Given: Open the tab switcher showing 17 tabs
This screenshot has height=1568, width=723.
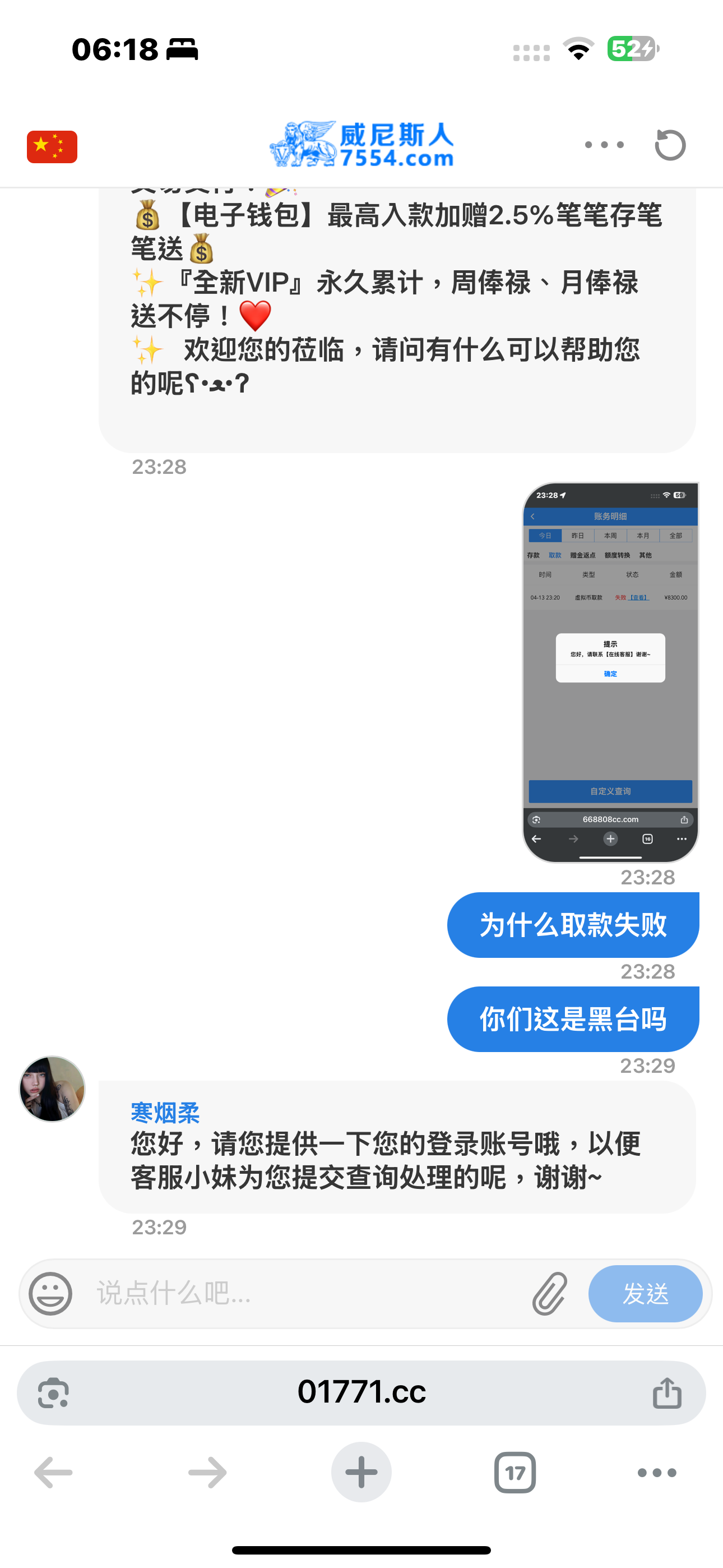Looking at the screenshot, I should [x=515, y=1473].
